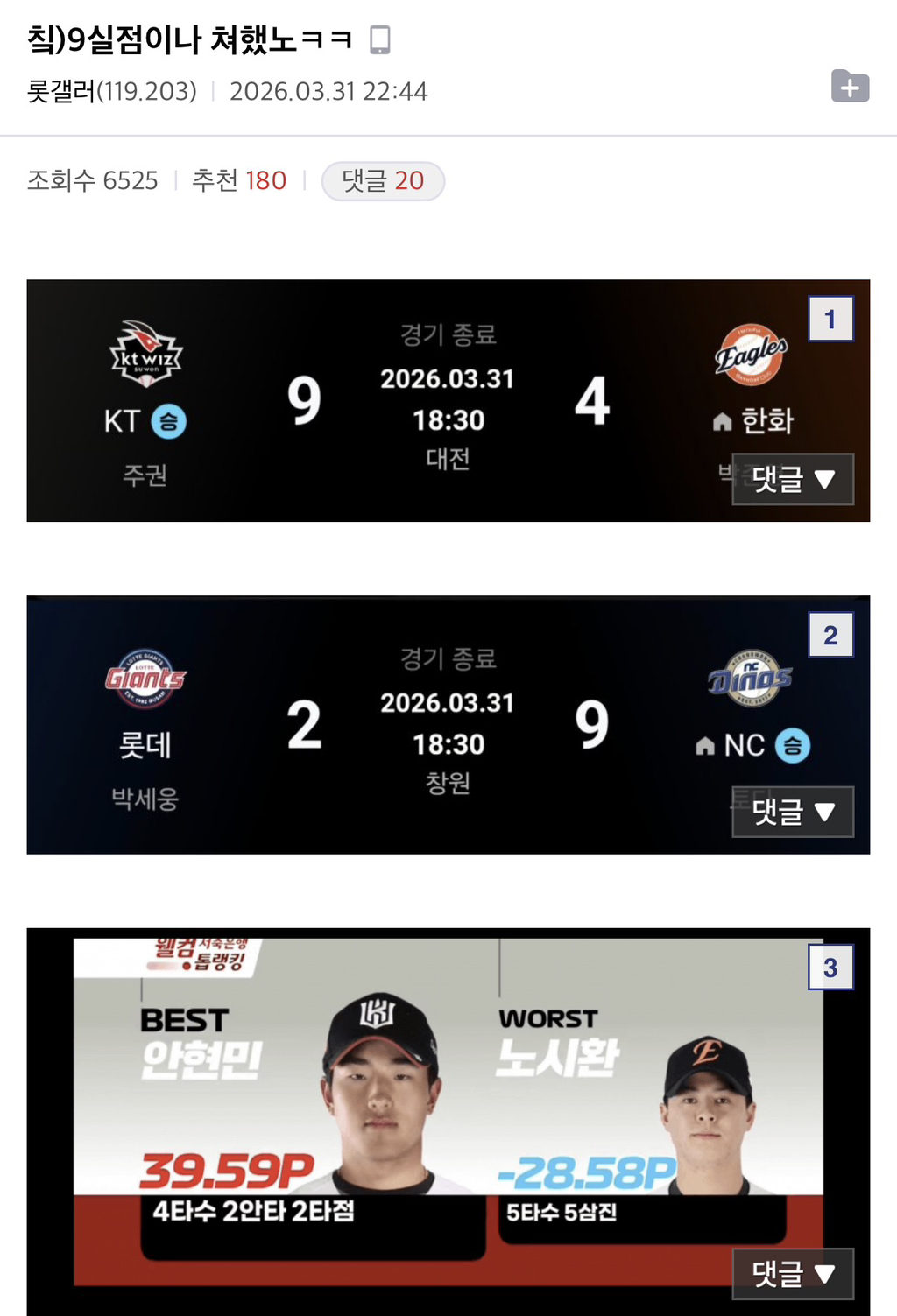Expand comments on the KT-Hanwha score image
This screenshot has height=1316, width=897.
(791, 478)
